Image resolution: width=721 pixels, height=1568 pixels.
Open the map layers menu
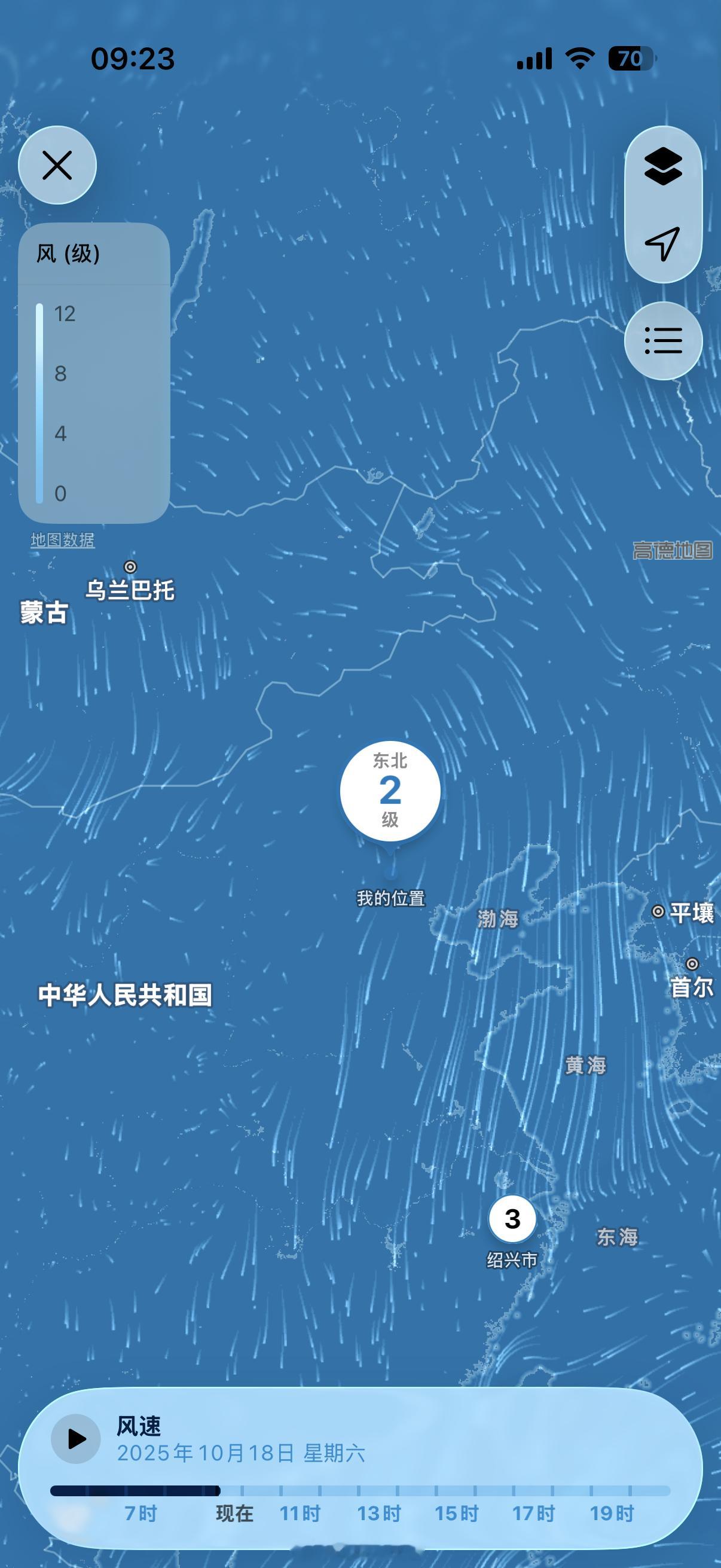662,166
